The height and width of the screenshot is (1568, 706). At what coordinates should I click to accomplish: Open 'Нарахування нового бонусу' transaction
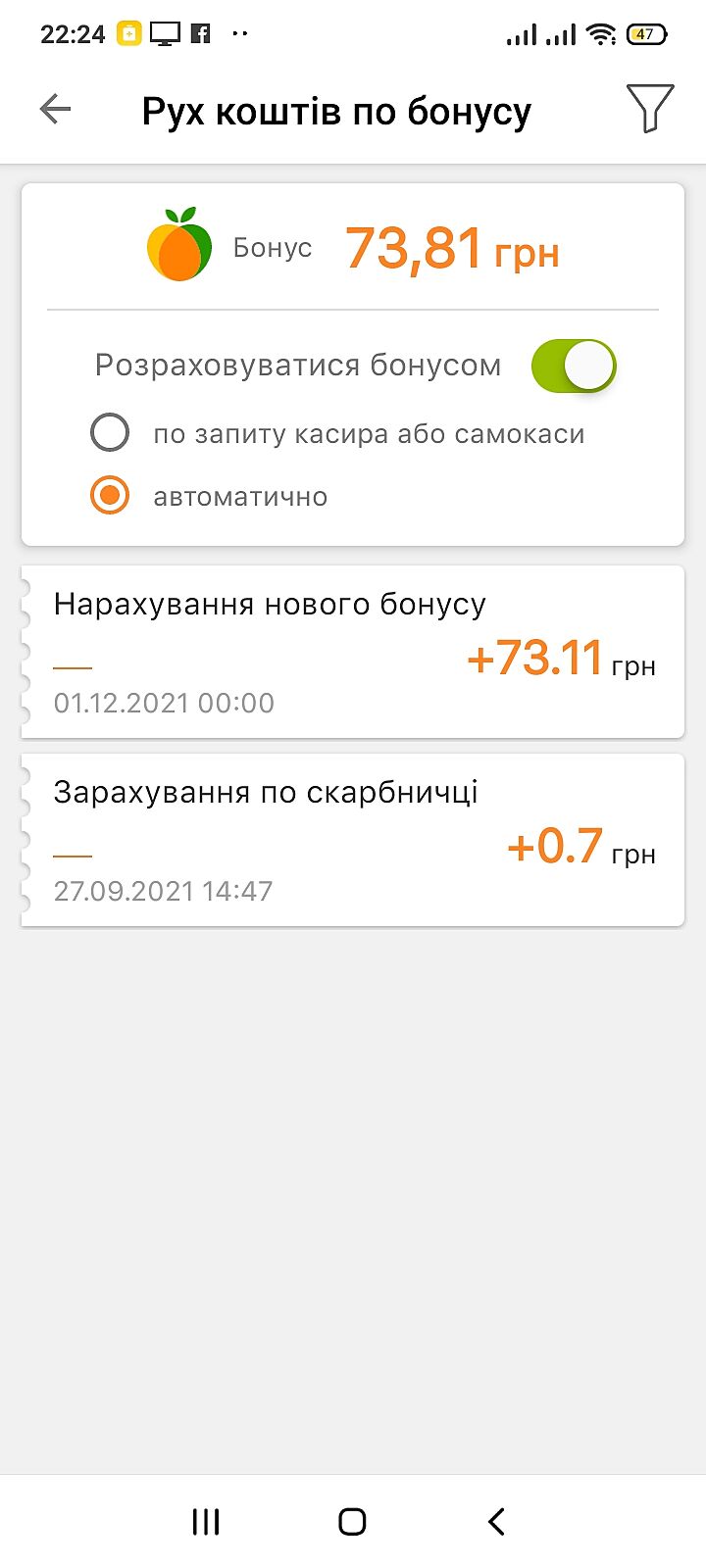353,652
